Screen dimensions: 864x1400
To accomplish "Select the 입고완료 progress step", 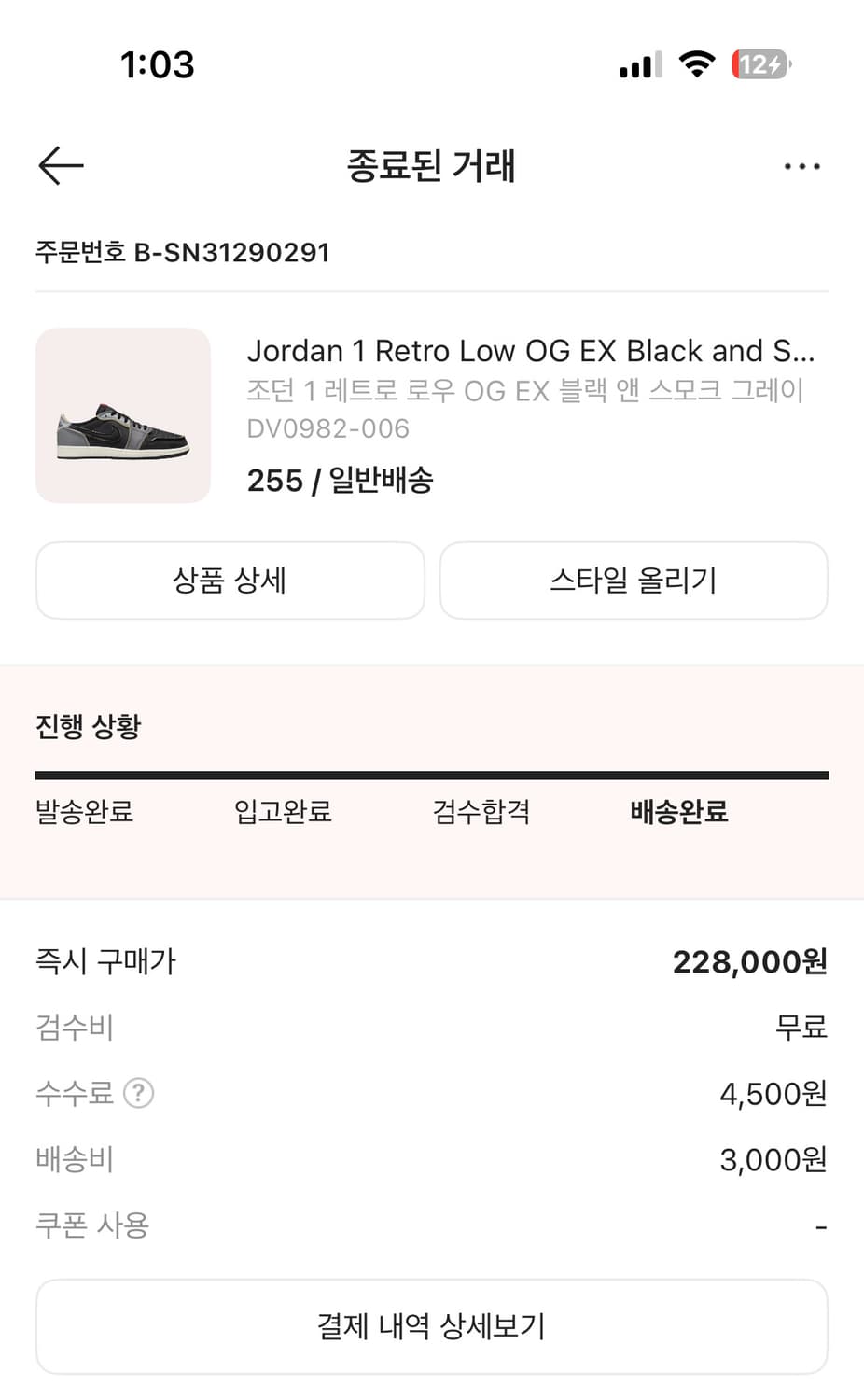I will (283, 813).
